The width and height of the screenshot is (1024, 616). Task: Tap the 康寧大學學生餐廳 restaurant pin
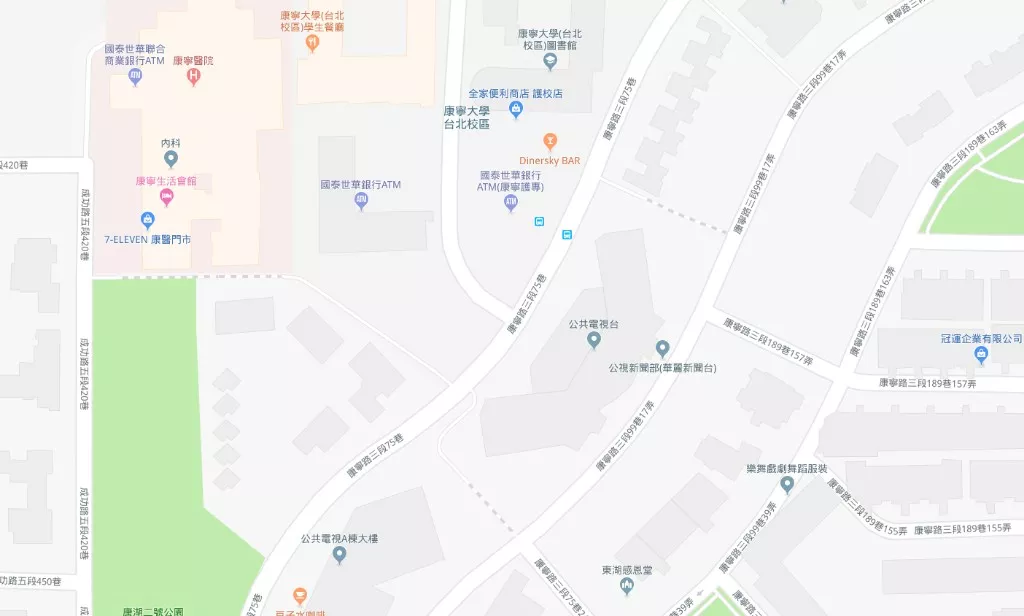[312, 44]
